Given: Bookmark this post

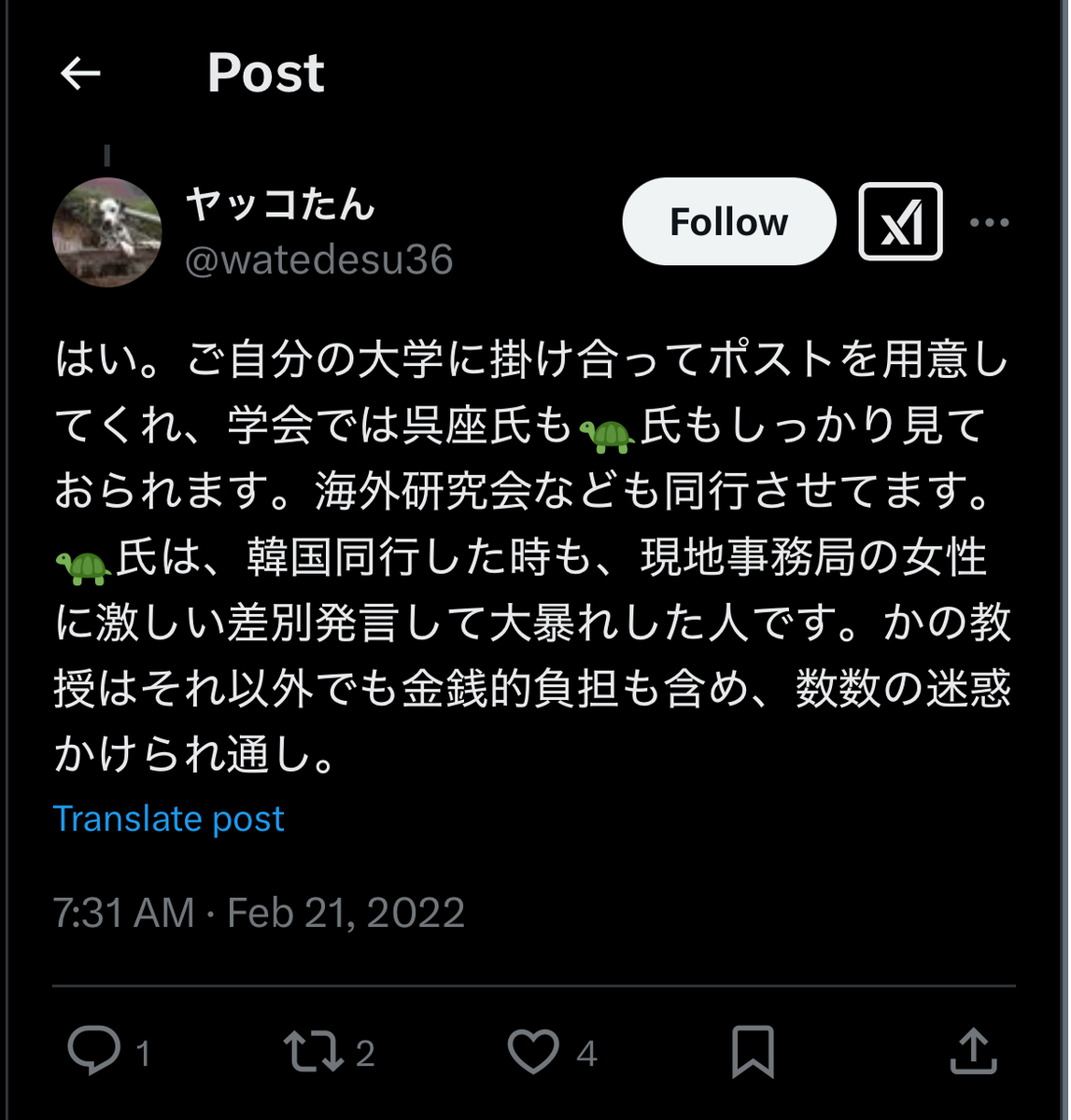Looking at the screenshot, I should click(753, 1051).
